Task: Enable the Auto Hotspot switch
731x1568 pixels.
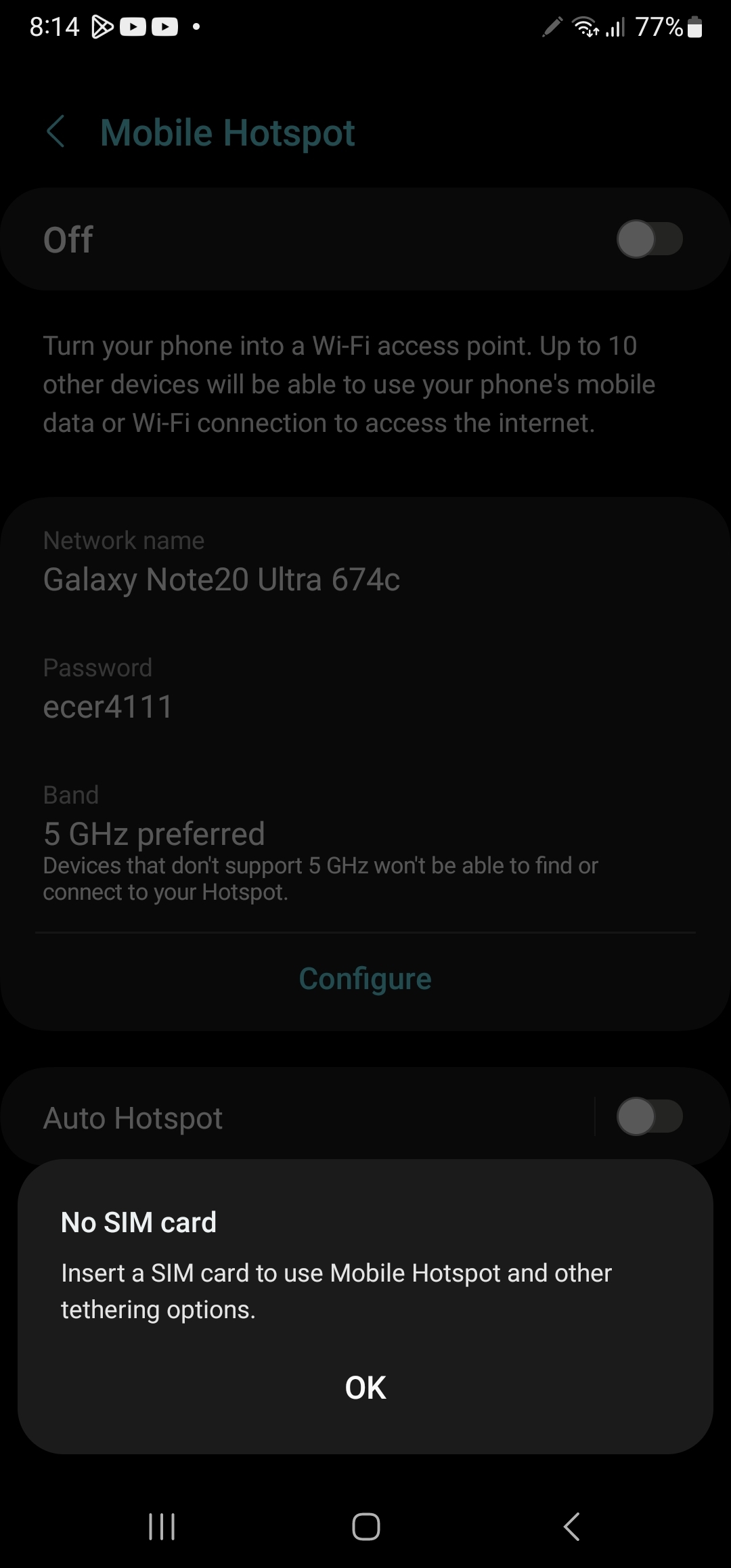Action: (x=648, y=1116)
